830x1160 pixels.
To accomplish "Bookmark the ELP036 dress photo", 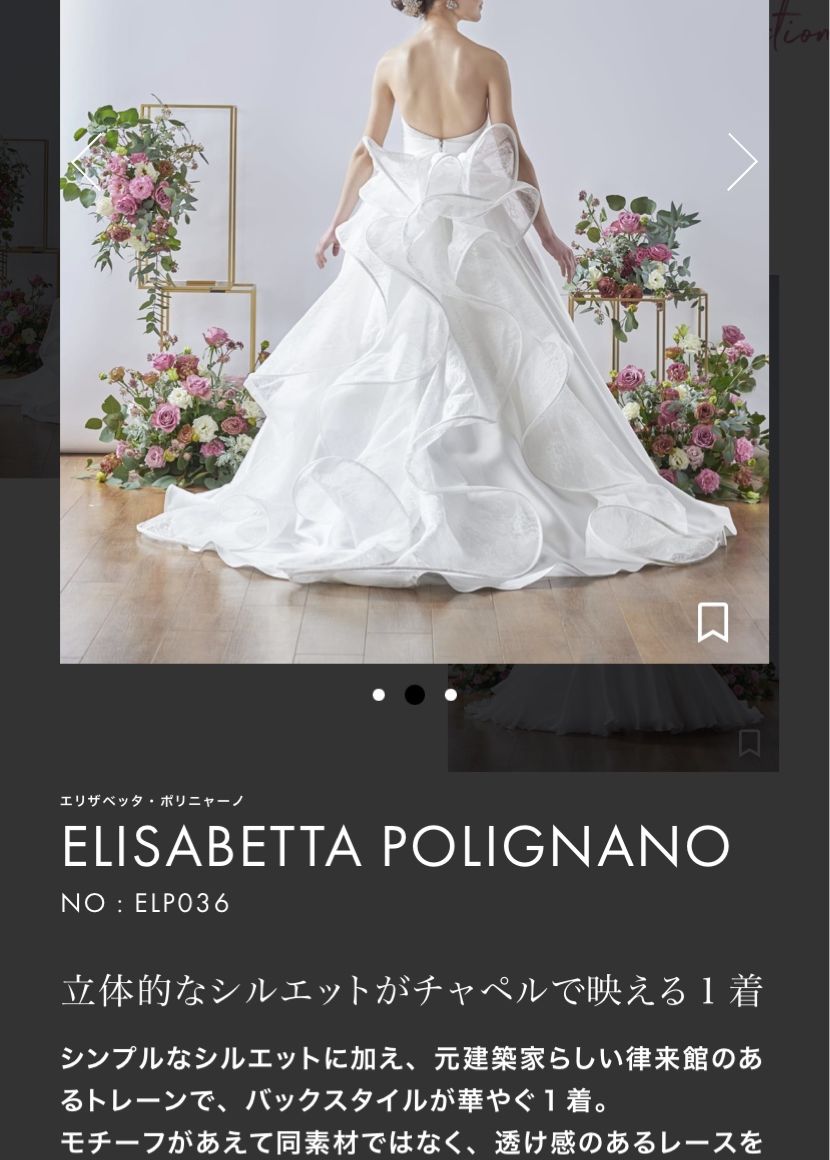I will (x=713, y=622).
